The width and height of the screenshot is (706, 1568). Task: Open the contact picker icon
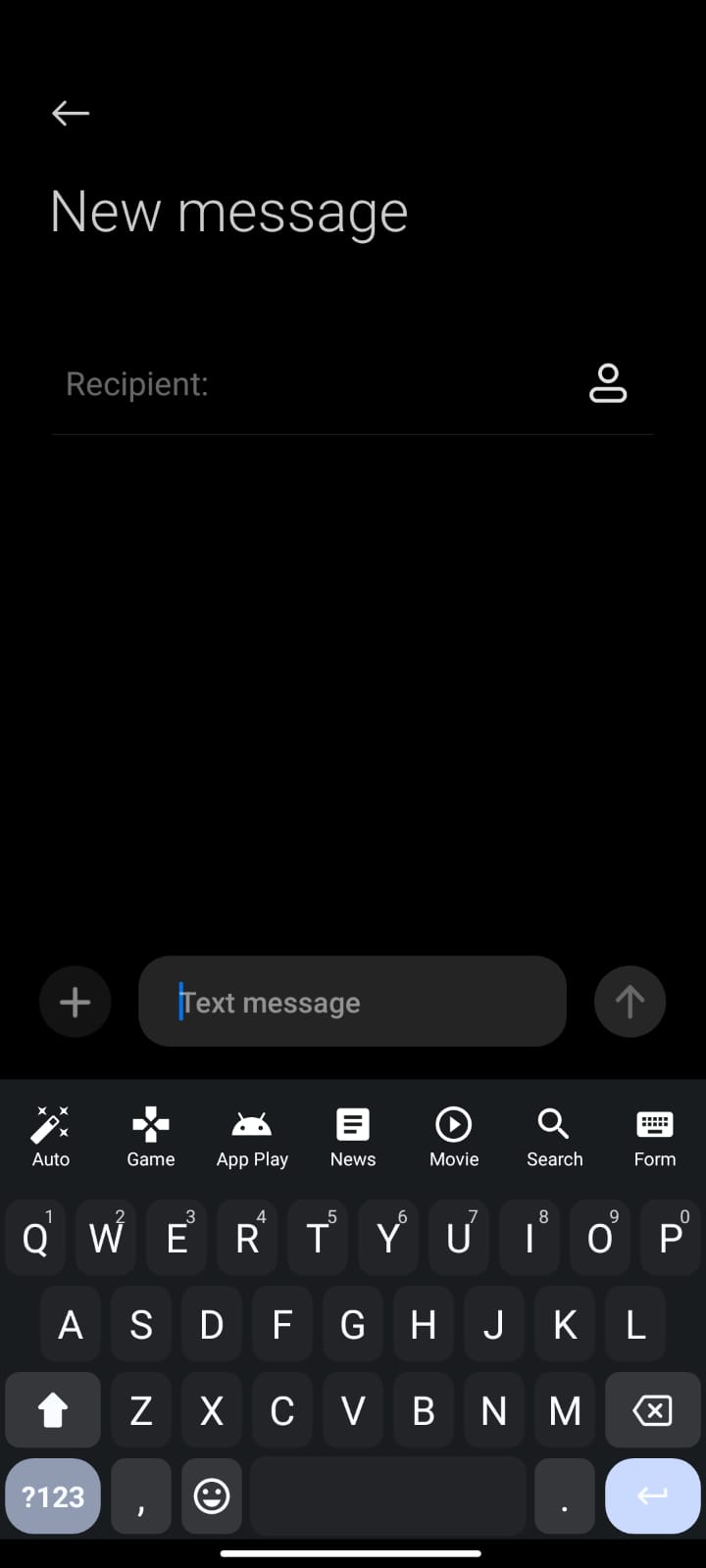click(x=608, y=383)
